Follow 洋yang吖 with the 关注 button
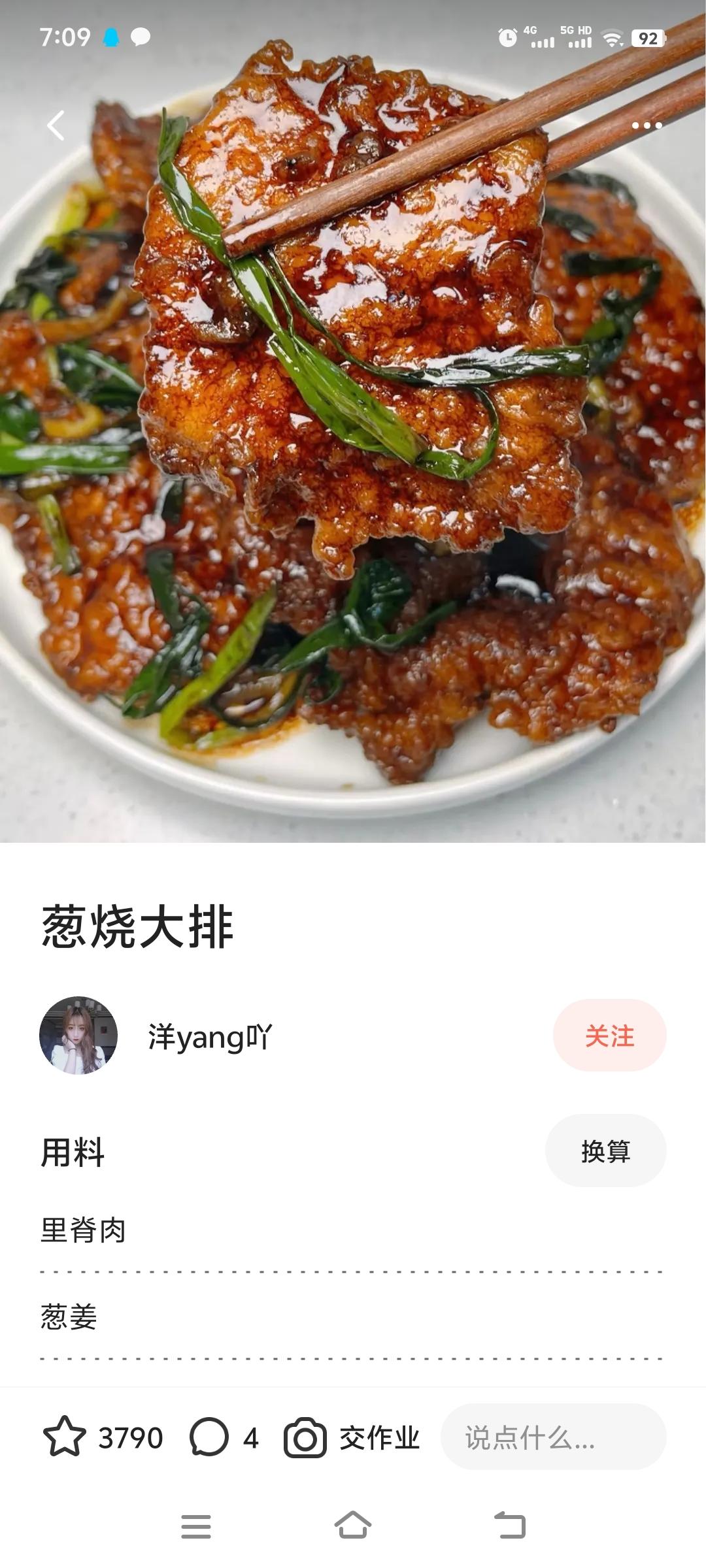Image resolution: width=706 pixels, height=1568 pixels. pos(609,1036)
